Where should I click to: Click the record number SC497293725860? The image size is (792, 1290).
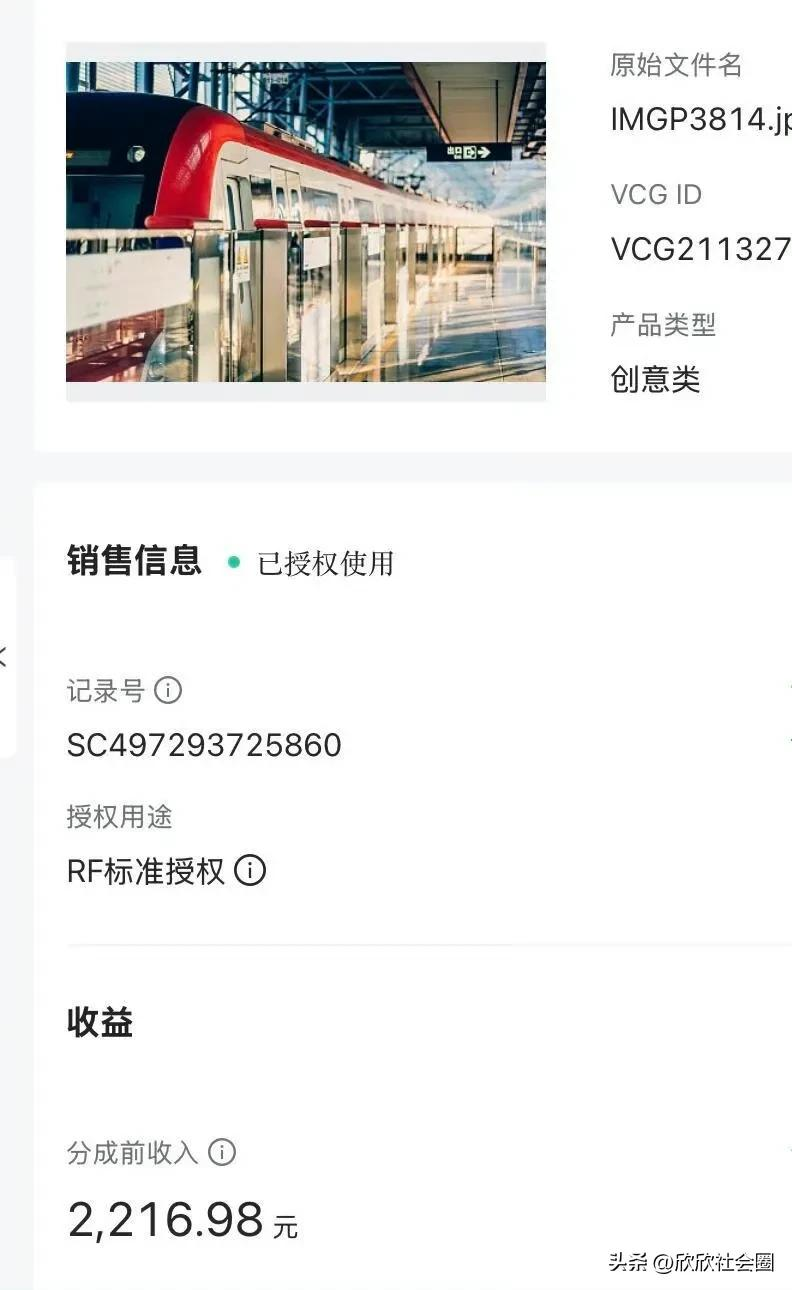pyautogui.click(x=203, y=745)
